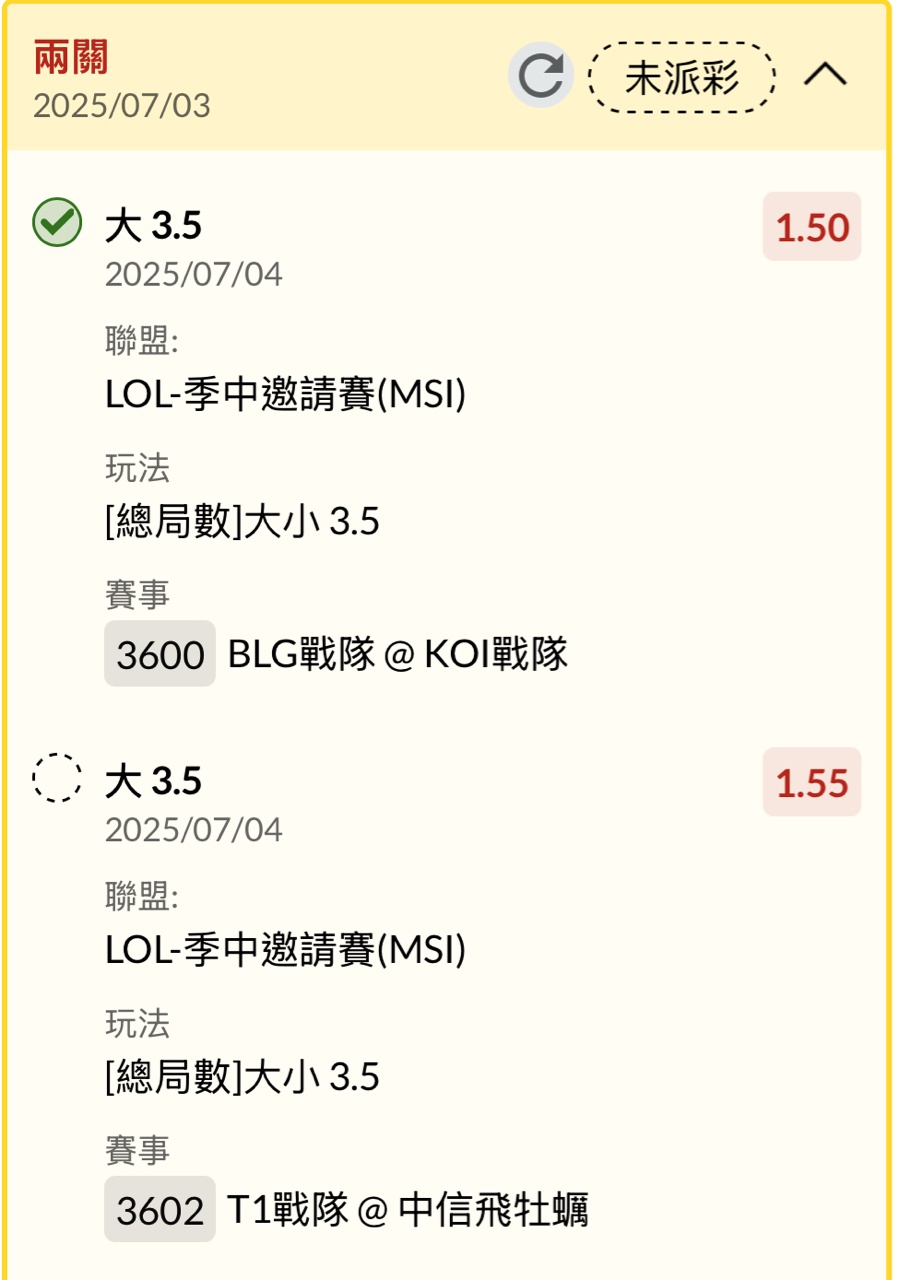This screenshot has height=1280, width=900.
Task: Collapse the 兩關 bet slip details
Action: coord(825,76)
